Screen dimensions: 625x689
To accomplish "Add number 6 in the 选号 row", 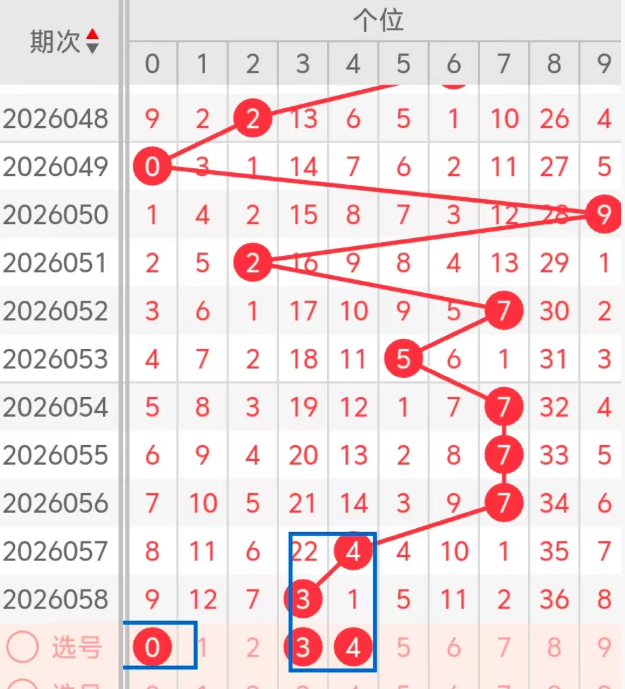I will [454, 648].
